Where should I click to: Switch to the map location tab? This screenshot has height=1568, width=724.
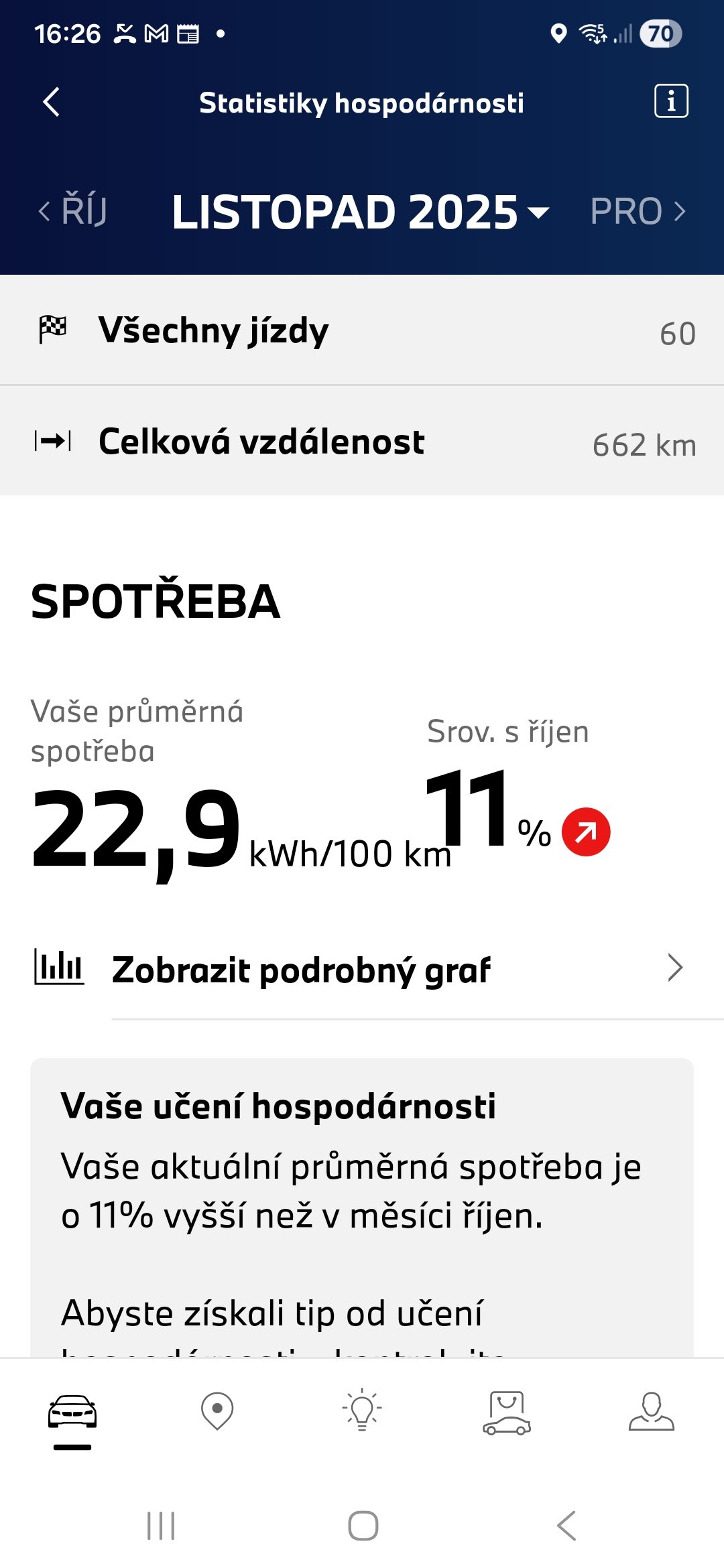[217, 1411]
